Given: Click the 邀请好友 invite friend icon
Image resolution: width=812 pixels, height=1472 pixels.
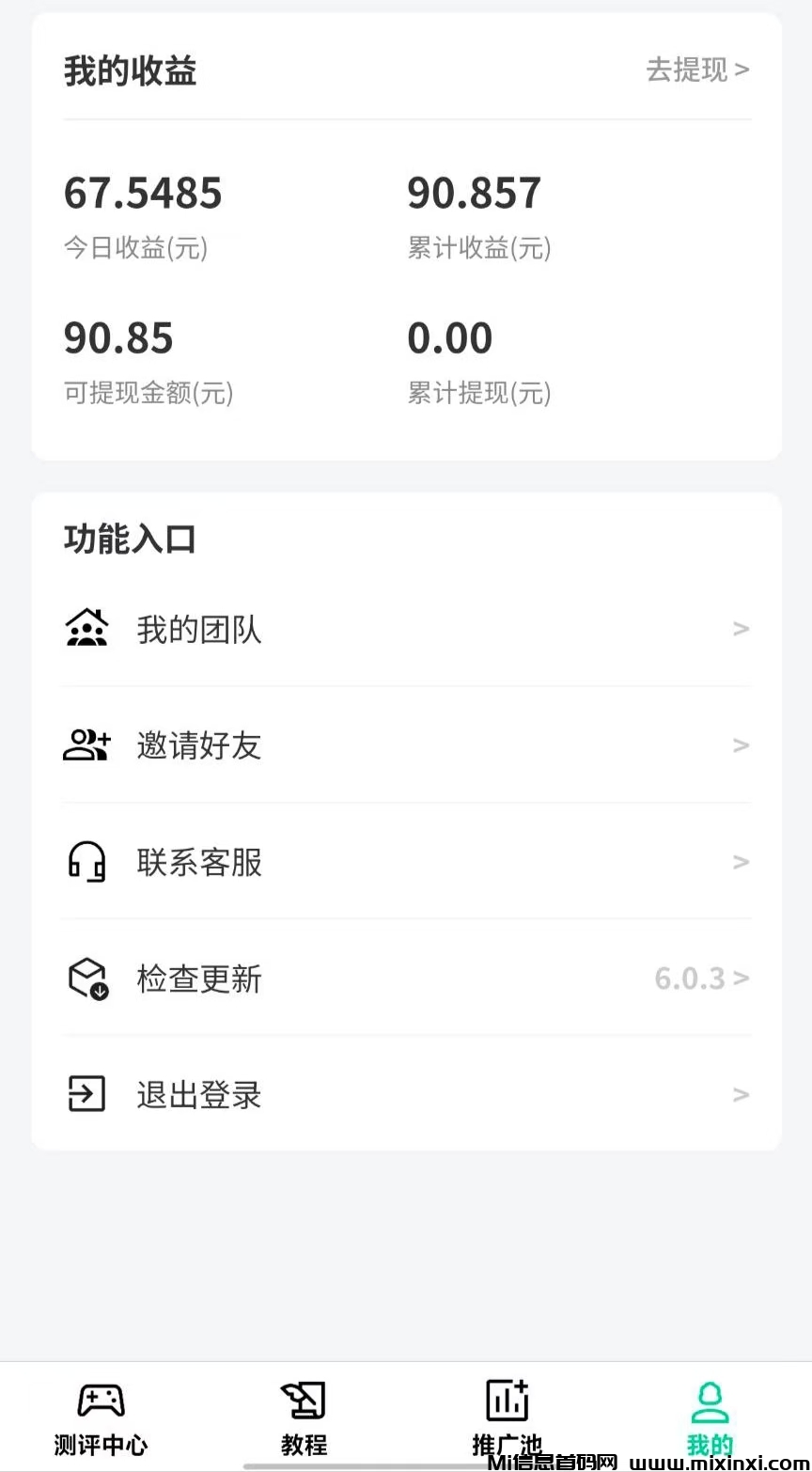Looking at the screenshot, I should pos(87,744).
